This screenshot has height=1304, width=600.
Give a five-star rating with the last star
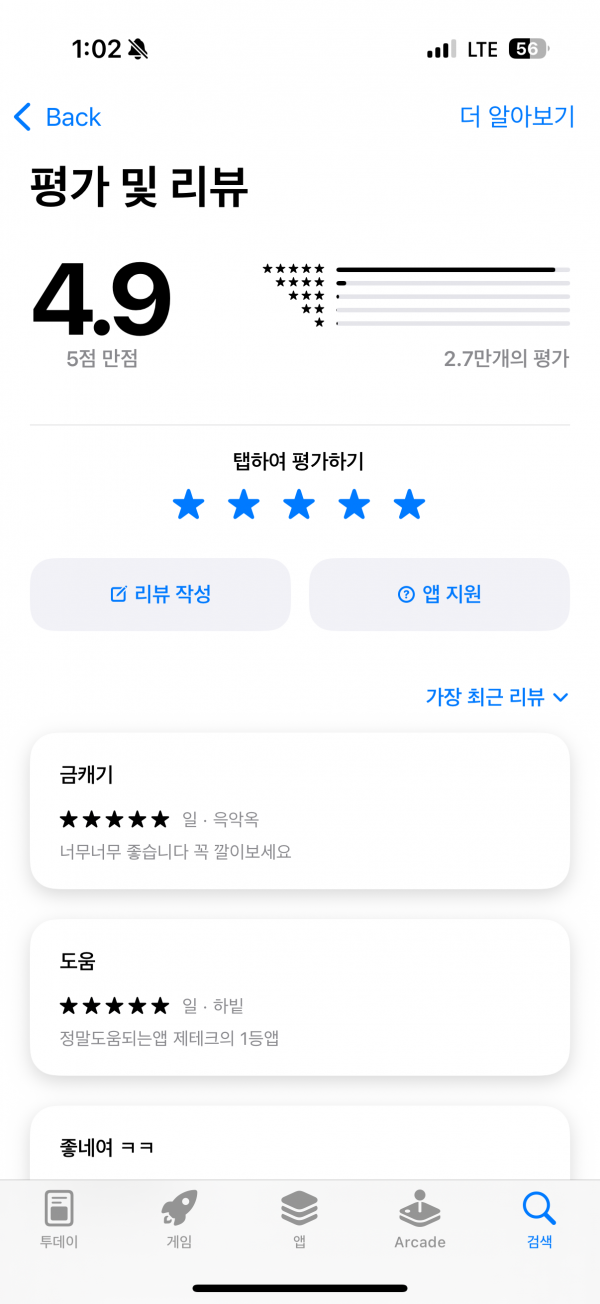[409, 505]
